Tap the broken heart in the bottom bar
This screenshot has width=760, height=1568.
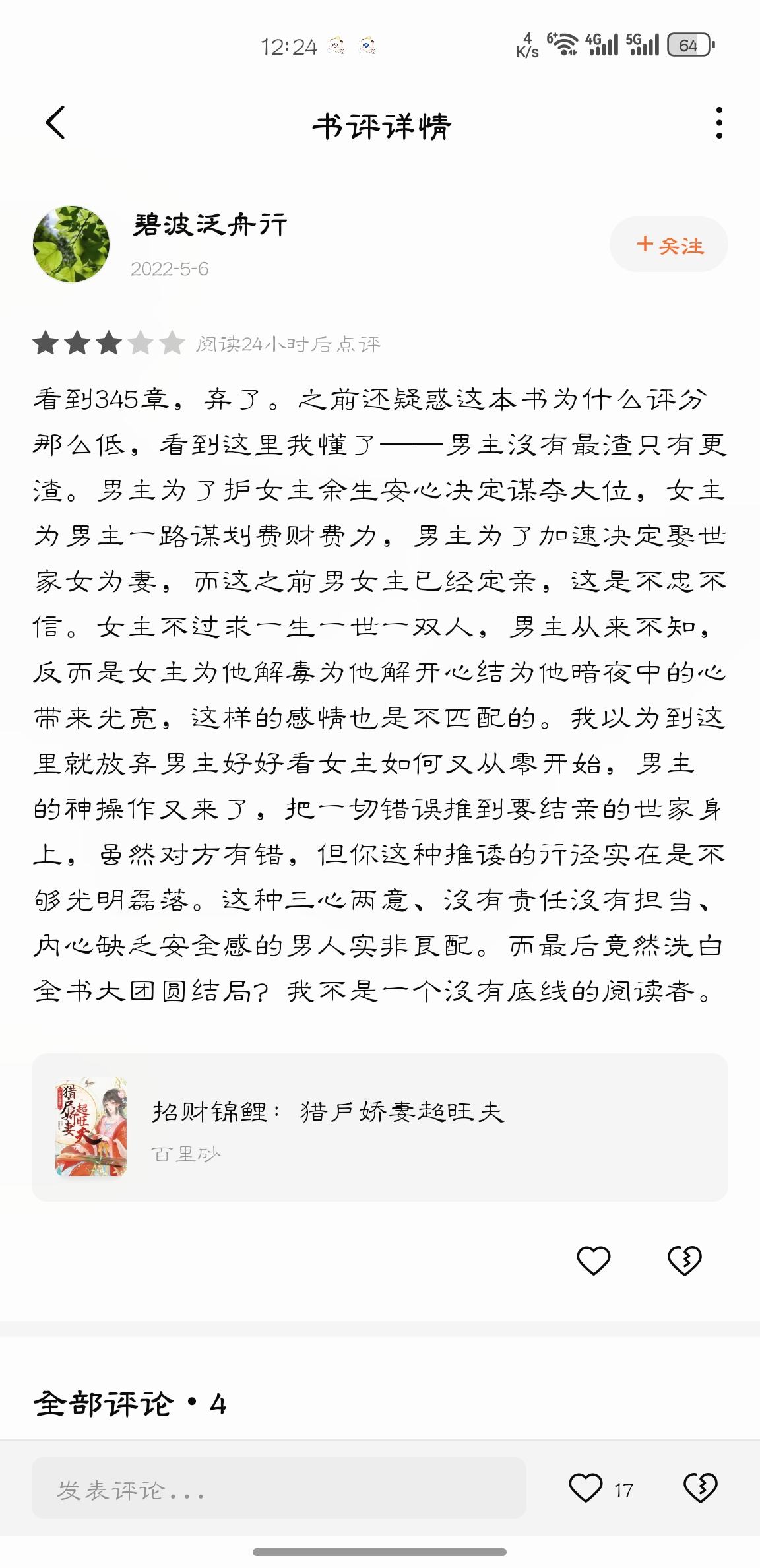[x=700, y=1489]
